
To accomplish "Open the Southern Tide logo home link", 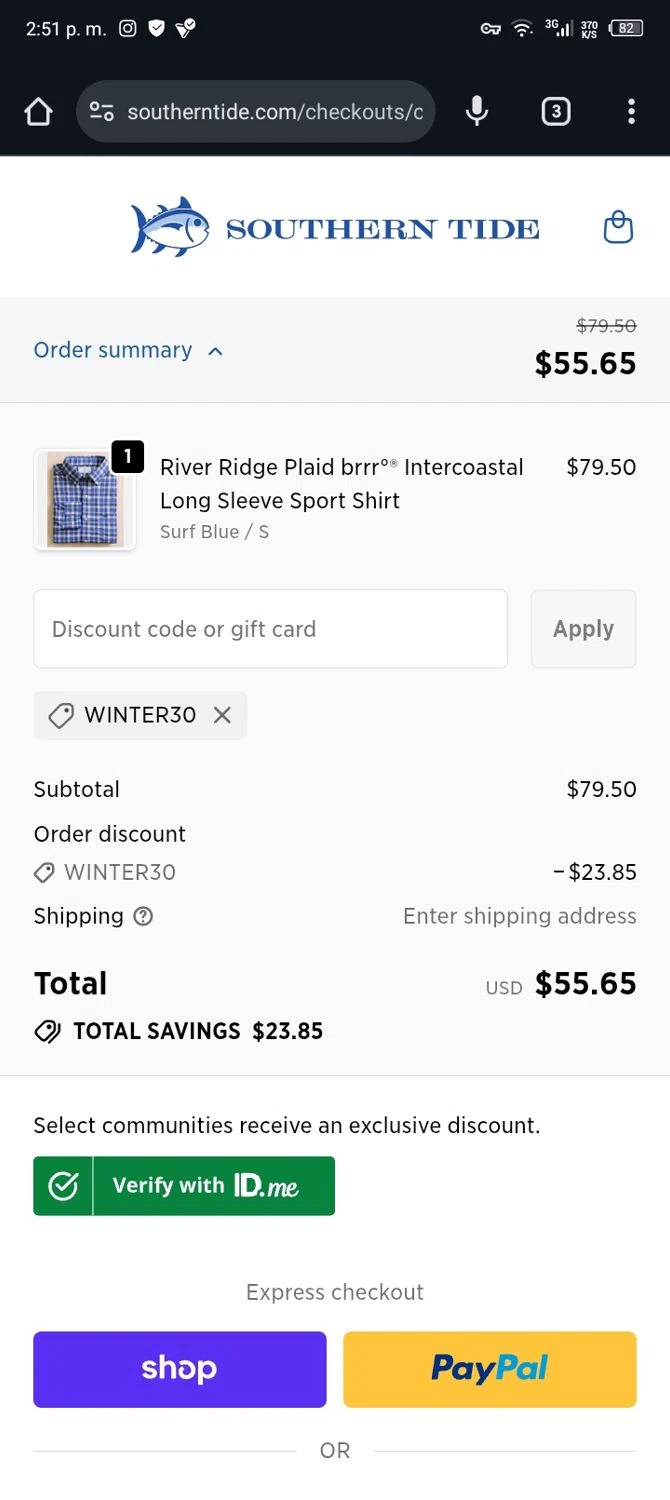I will (335, 228).
